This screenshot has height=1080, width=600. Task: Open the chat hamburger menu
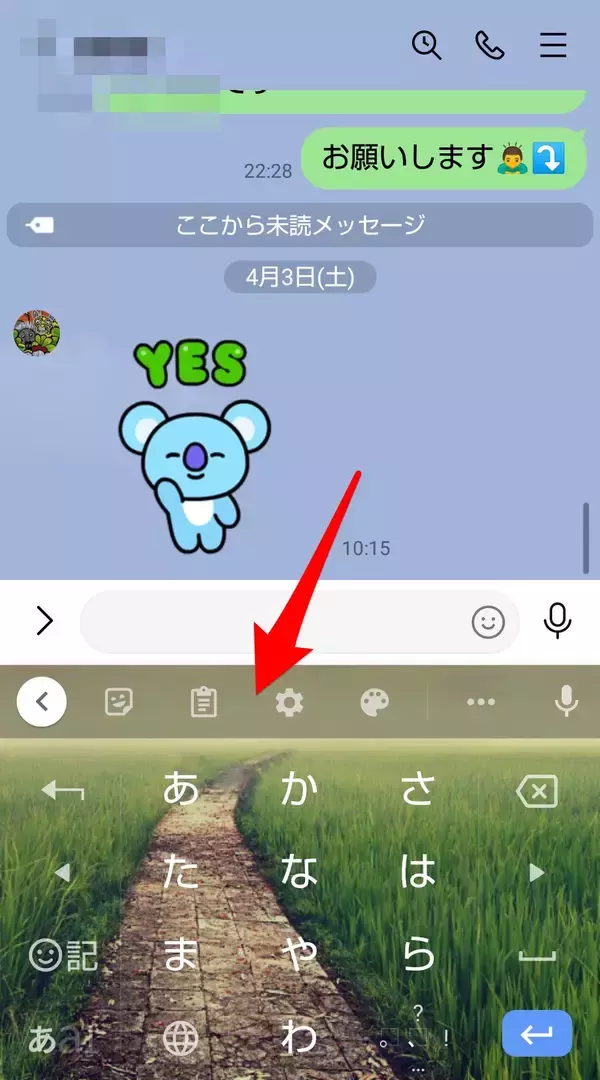[x=553, y=45]
